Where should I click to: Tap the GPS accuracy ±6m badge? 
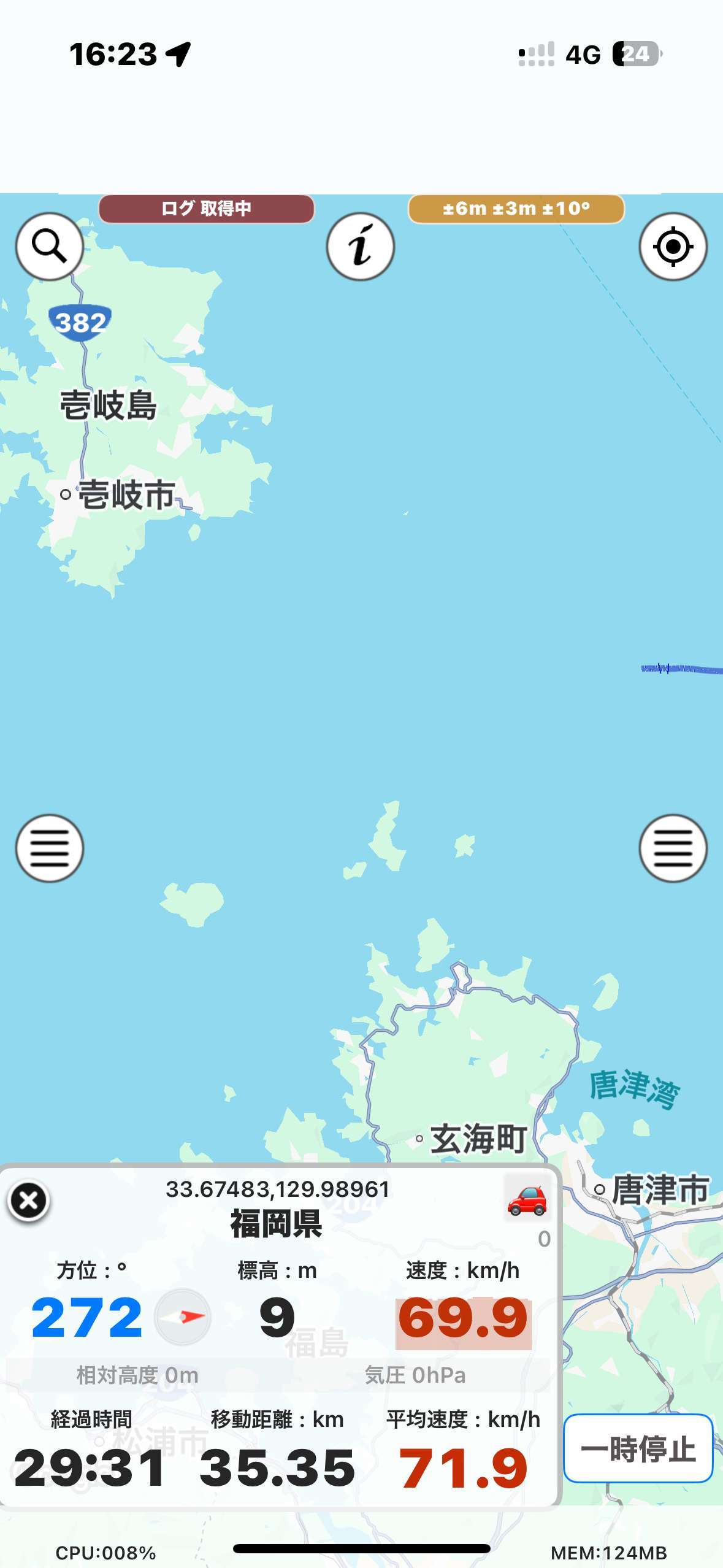516,209
